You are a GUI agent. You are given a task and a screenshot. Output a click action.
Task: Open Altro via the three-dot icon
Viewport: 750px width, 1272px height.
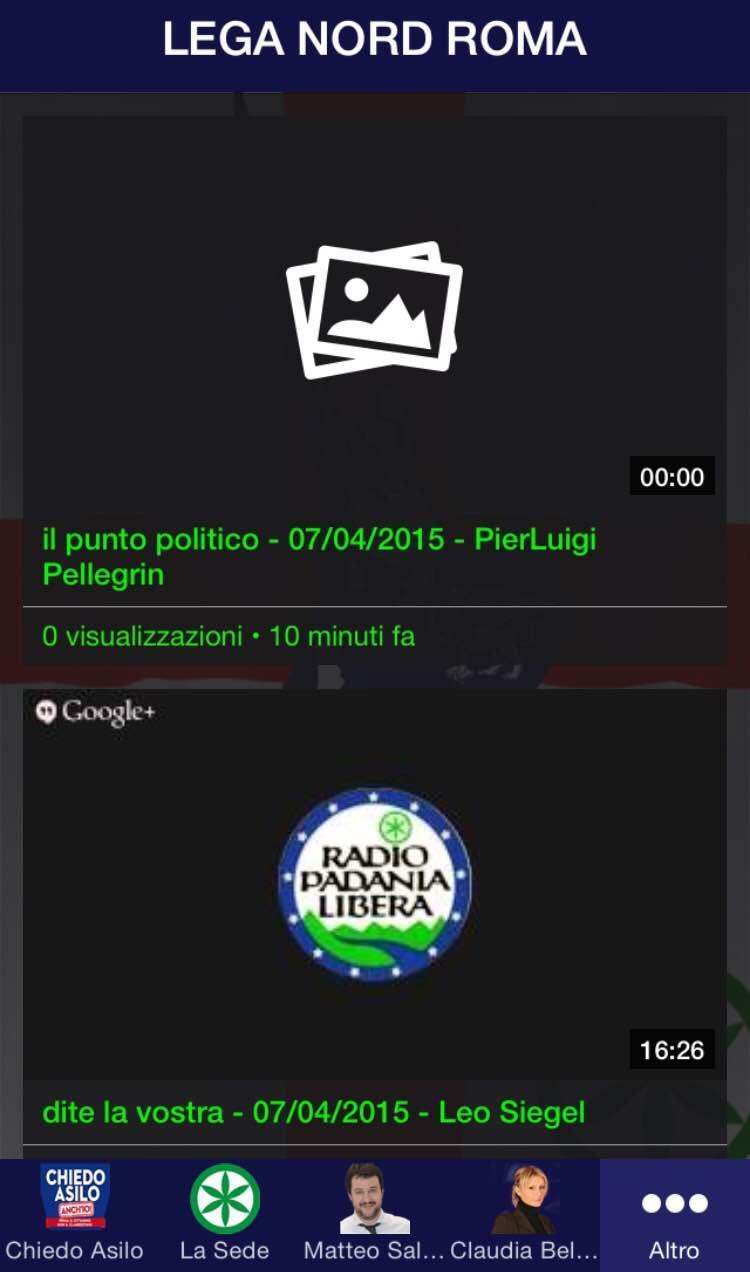(674, 1204)
